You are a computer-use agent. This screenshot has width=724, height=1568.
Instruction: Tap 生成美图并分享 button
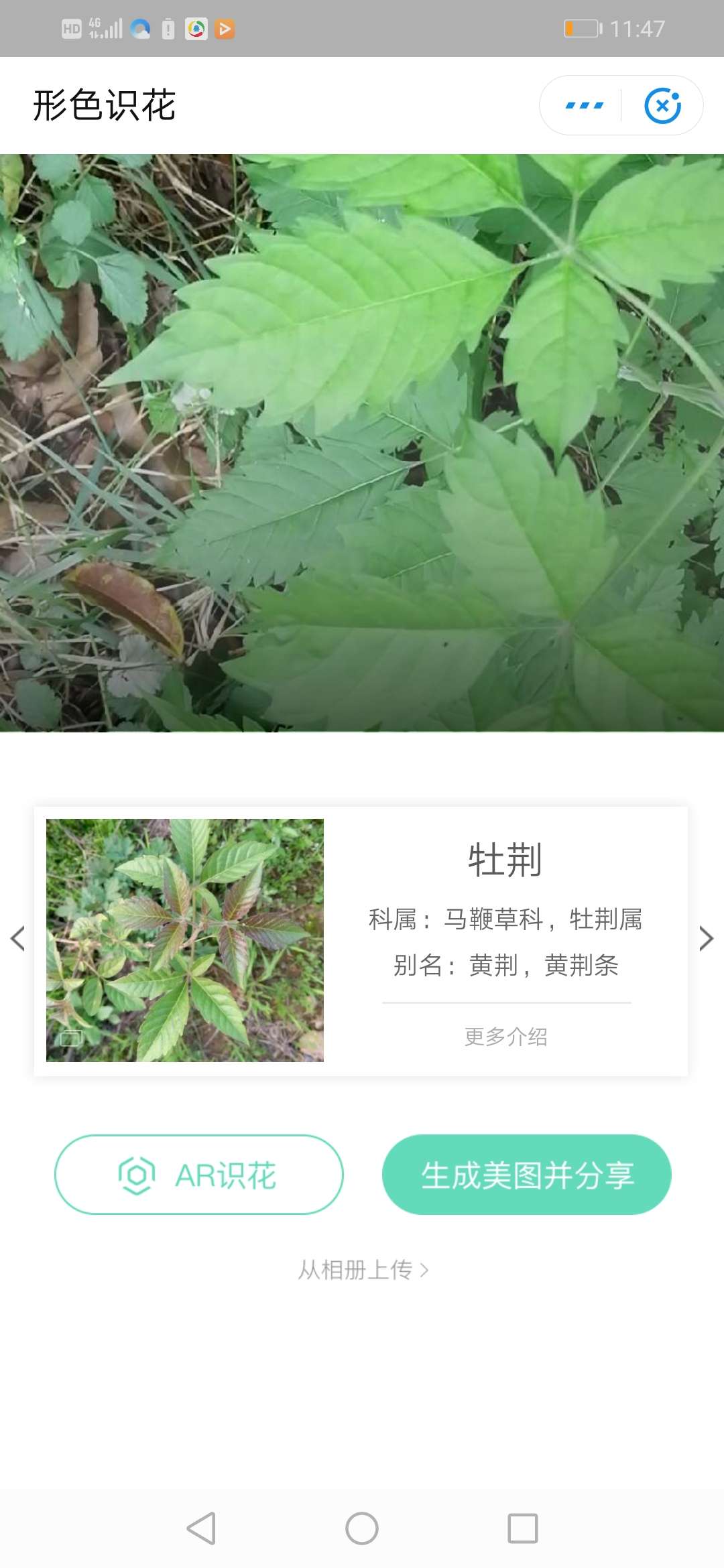[529, 1173]
